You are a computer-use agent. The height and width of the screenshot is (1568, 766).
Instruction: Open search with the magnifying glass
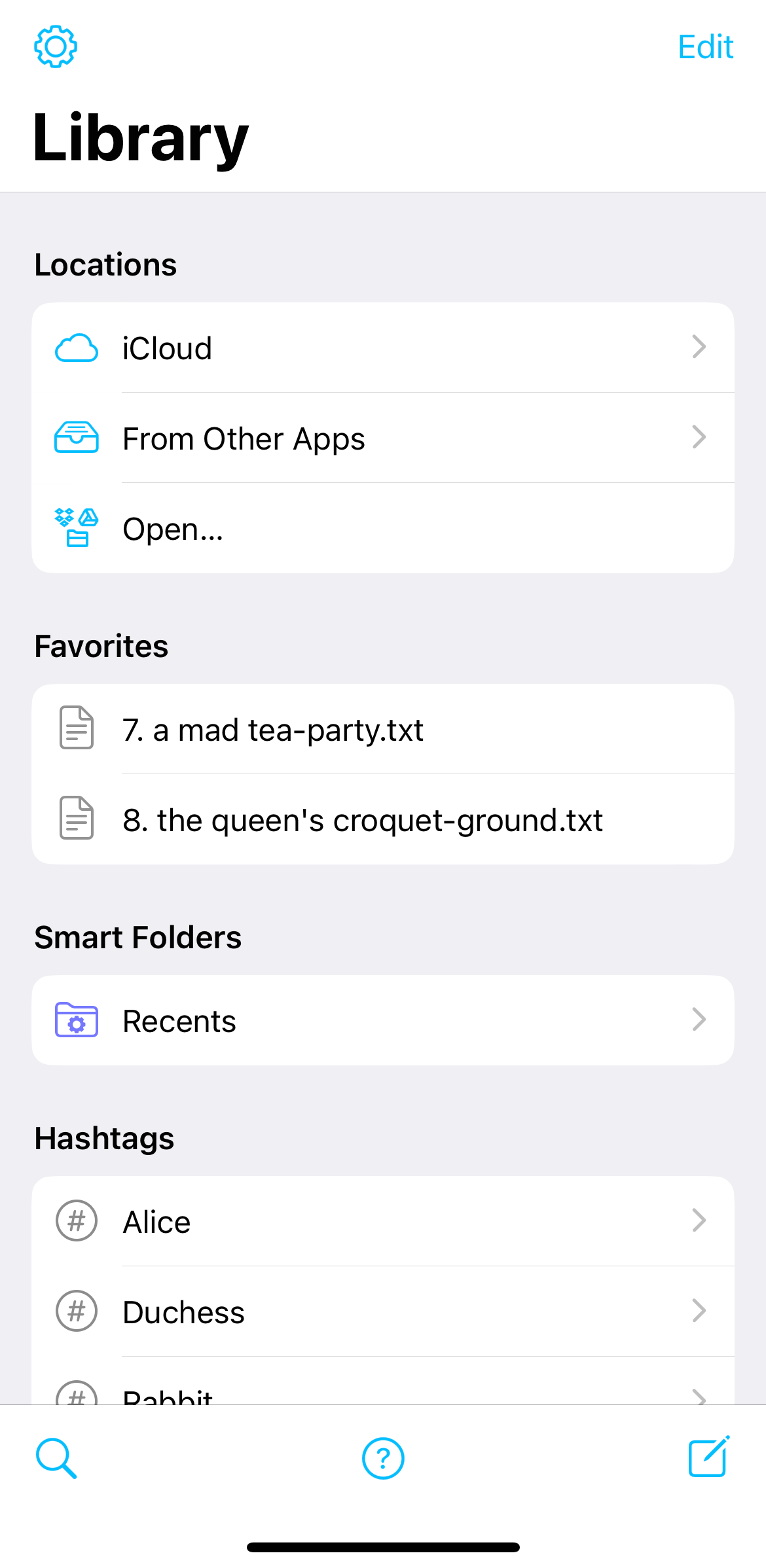56,1458
